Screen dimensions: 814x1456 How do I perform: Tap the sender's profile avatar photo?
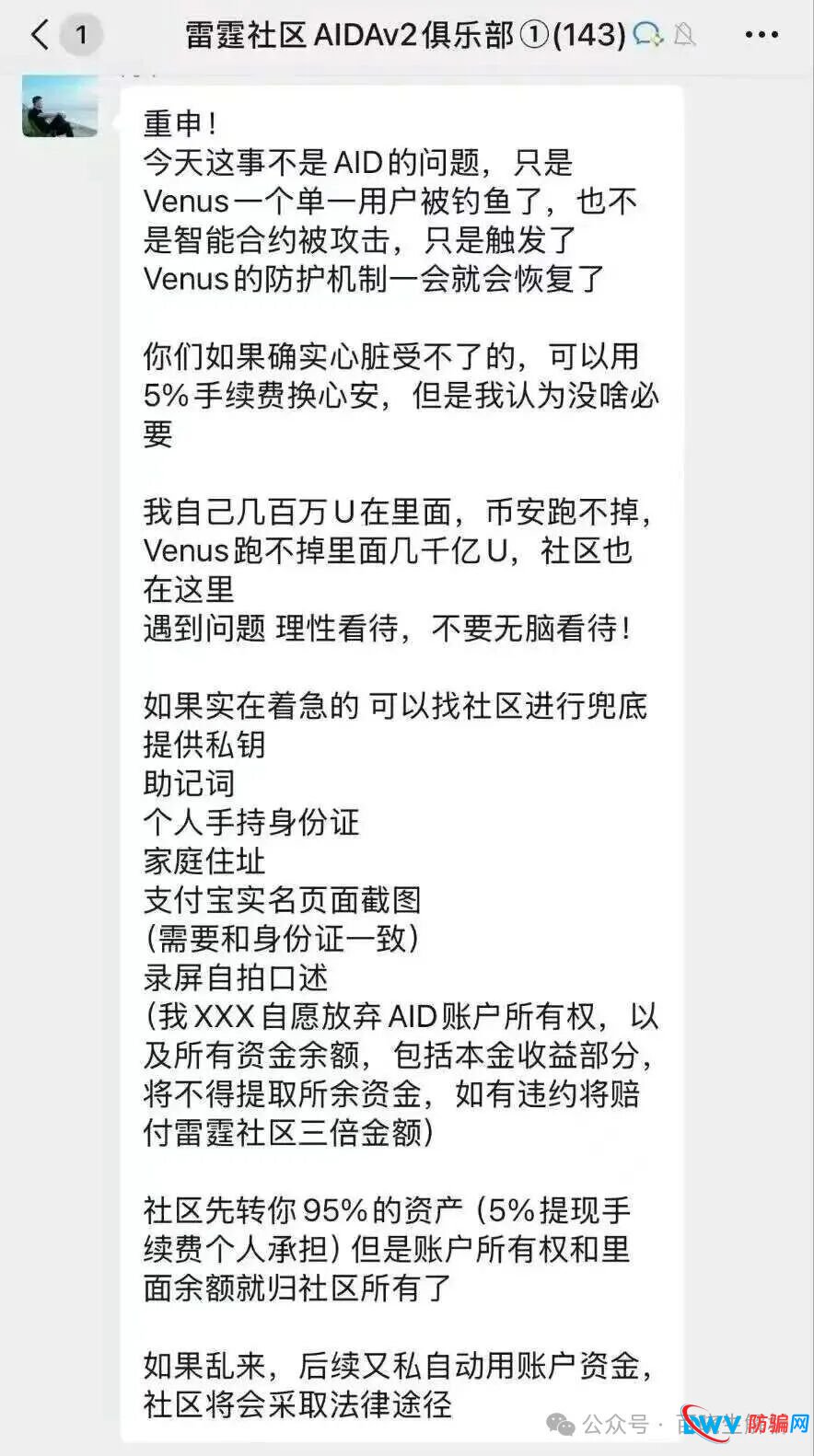pos(60,106)
